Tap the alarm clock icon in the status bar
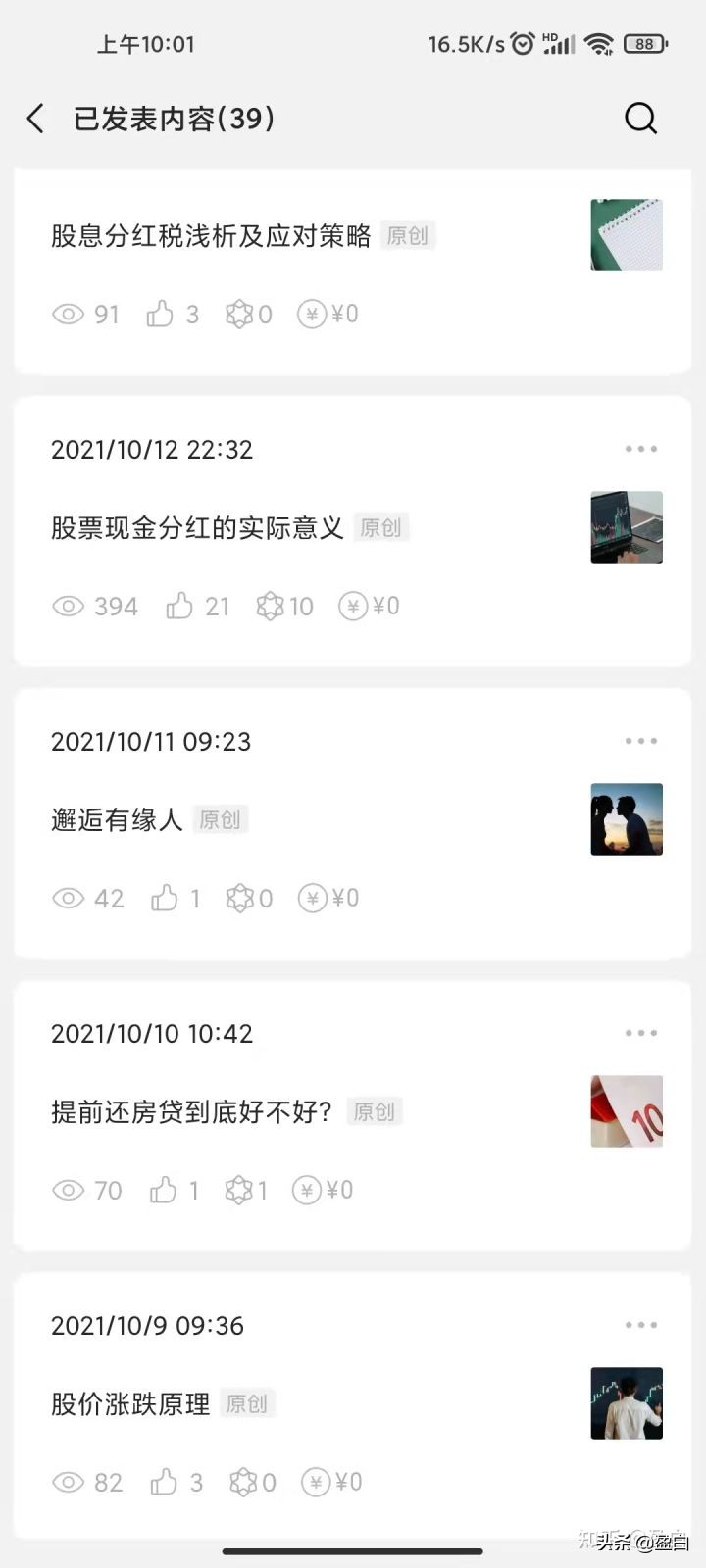This screenshot has height=1568, width=706. click(x=523, y=43)
